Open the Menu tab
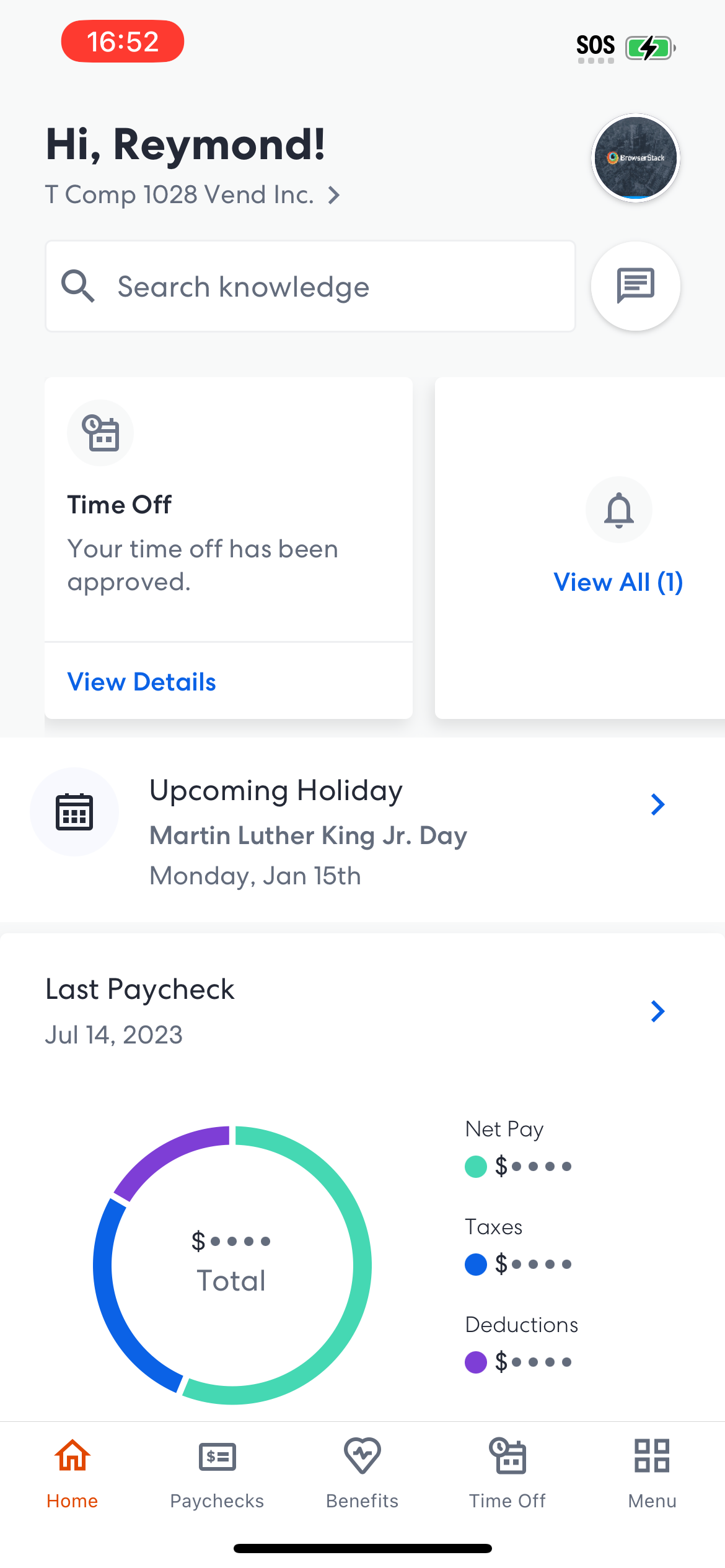The height and width of the screenshot is (1568, 725). (652, 1473)
